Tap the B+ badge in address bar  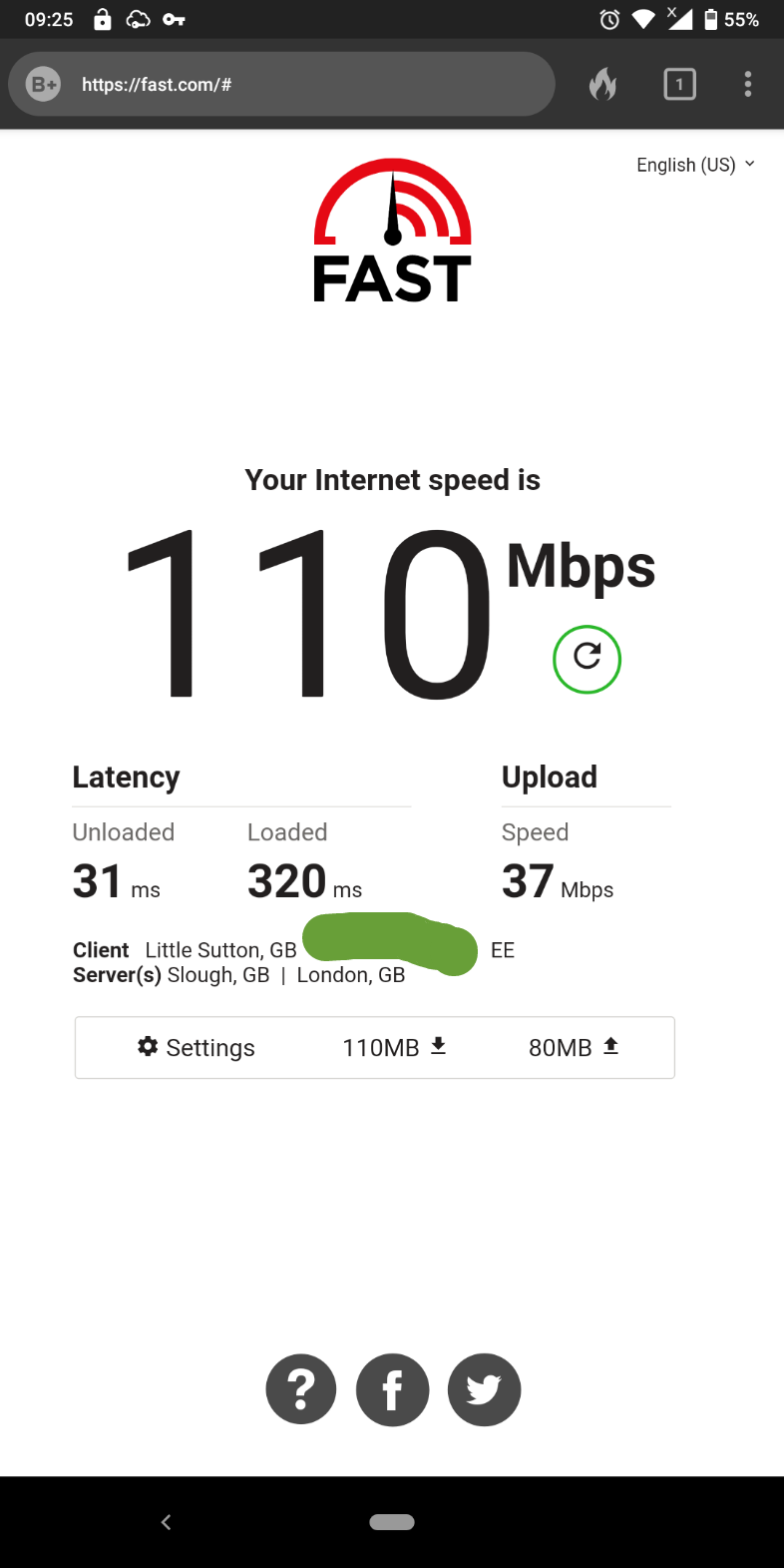pos(44,85)
